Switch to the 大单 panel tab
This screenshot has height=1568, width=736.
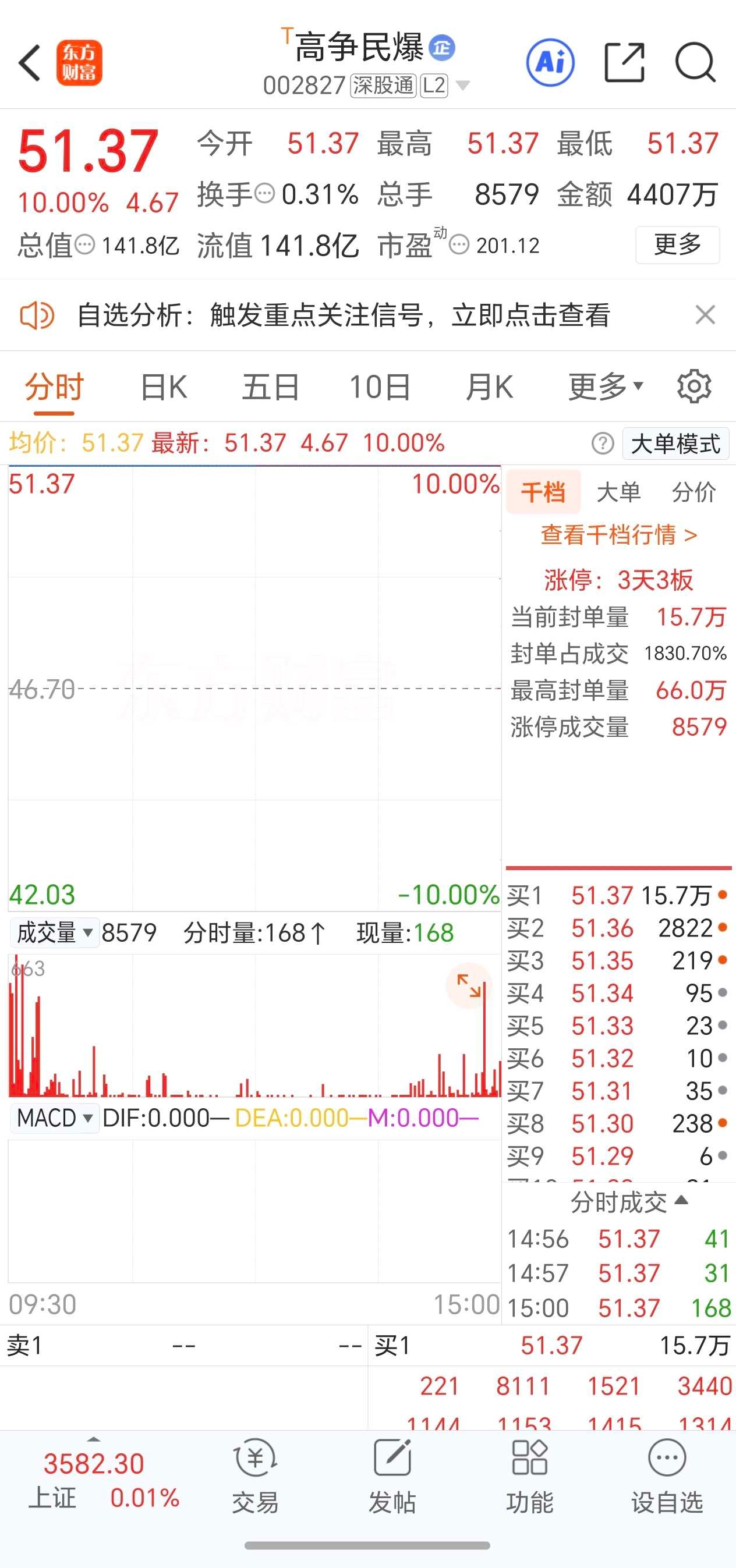pos(618,492)
